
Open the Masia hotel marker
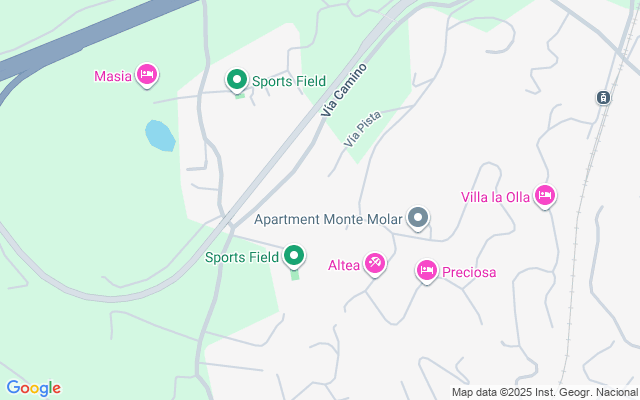(x=147, y=75)
